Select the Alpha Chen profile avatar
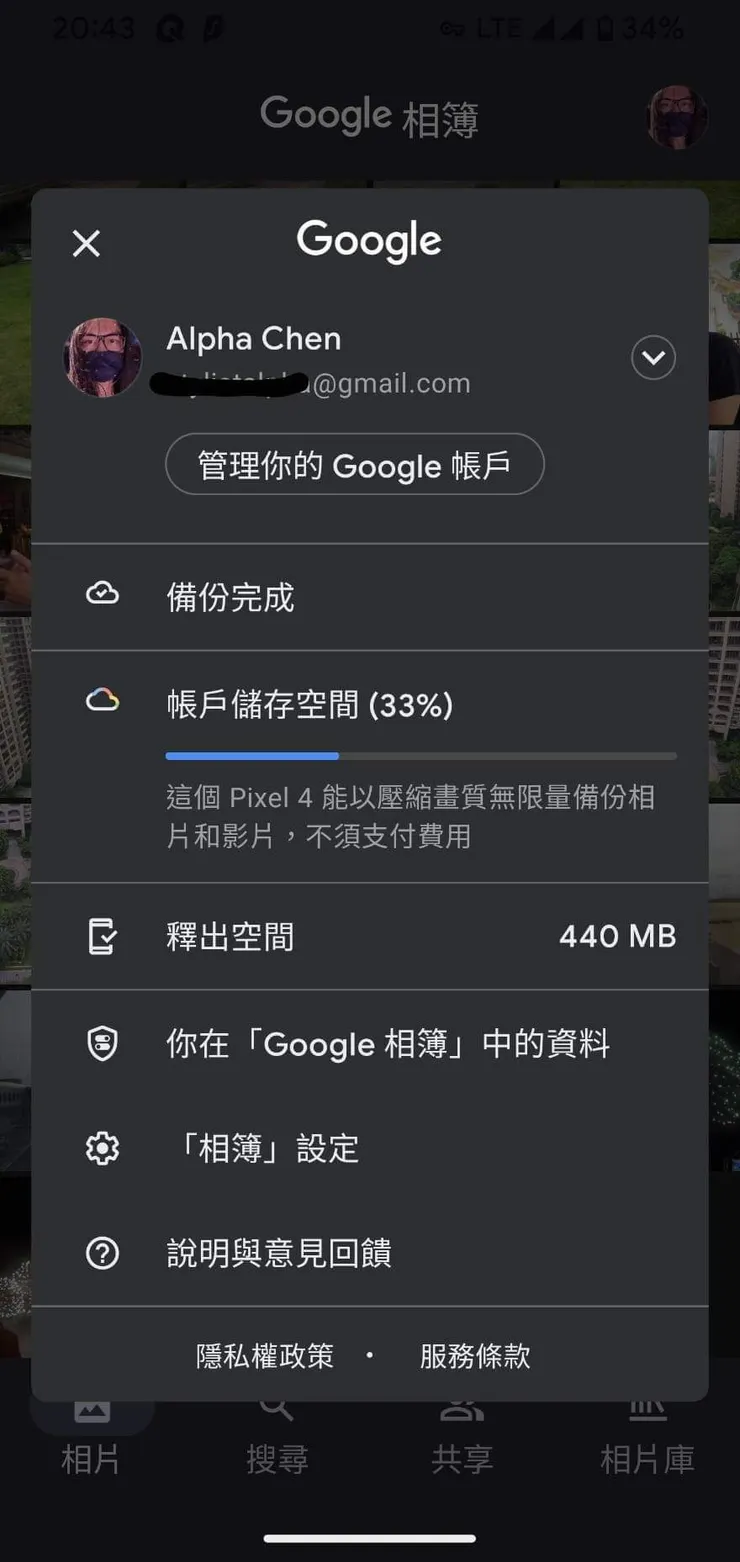 click(x=102, y=357)
